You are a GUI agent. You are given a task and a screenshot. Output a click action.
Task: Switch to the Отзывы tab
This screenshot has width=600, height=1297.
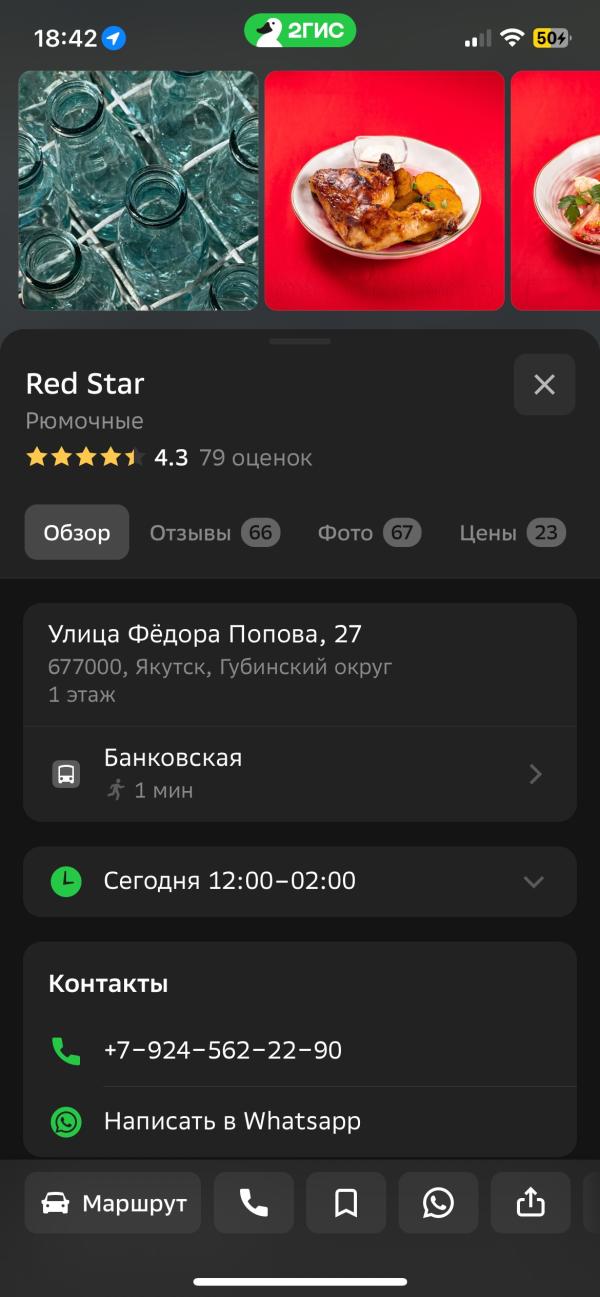click(x=214, y=533)
